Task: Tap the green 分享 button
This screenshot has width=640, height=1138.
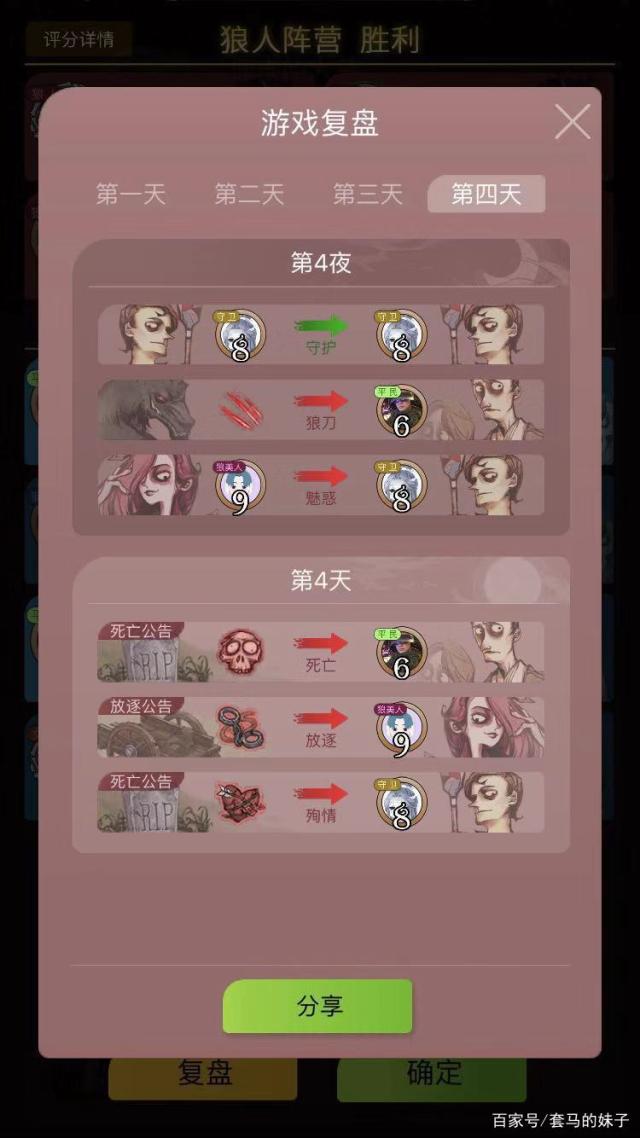Action: [x=318, y=1007]
